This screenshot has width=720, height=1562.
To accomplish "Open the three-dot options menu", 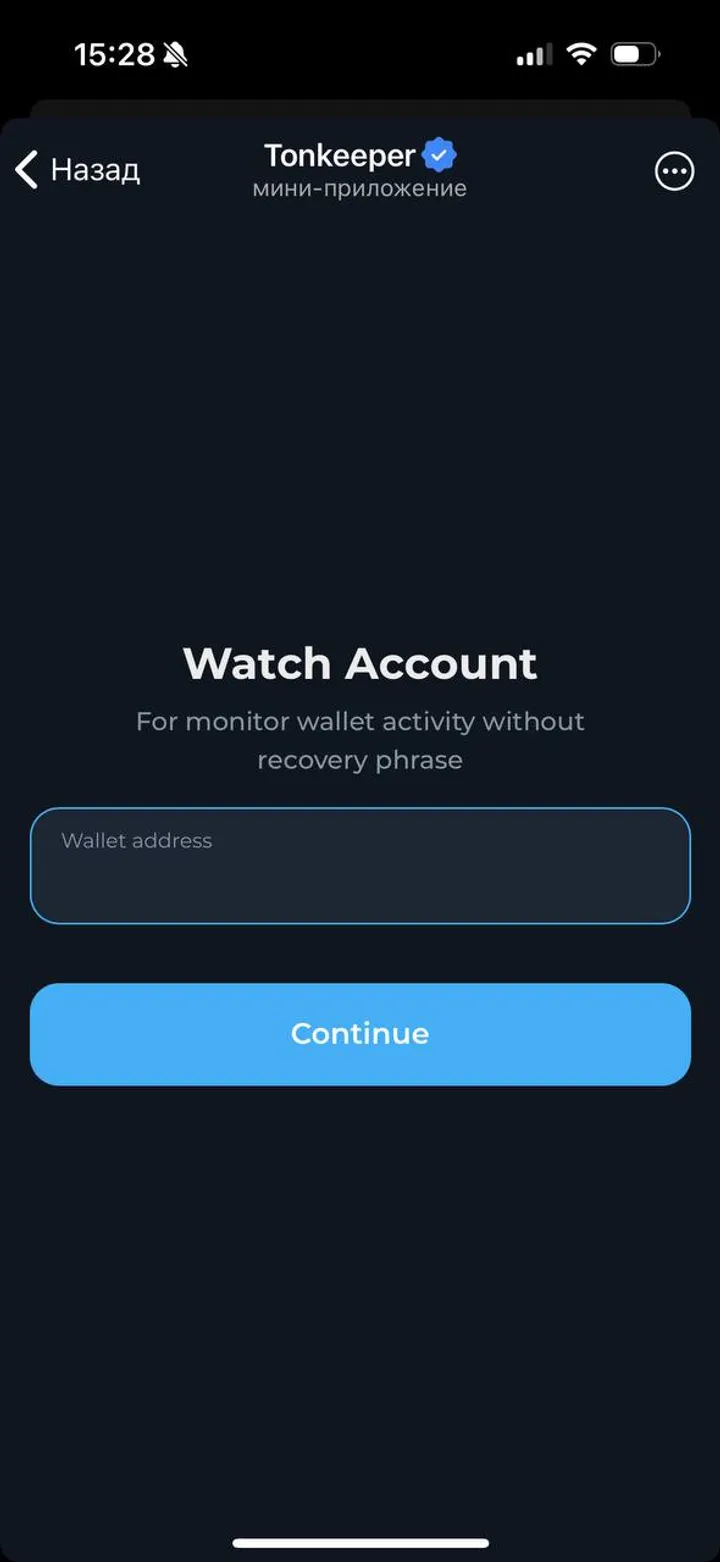I will 674,171.
